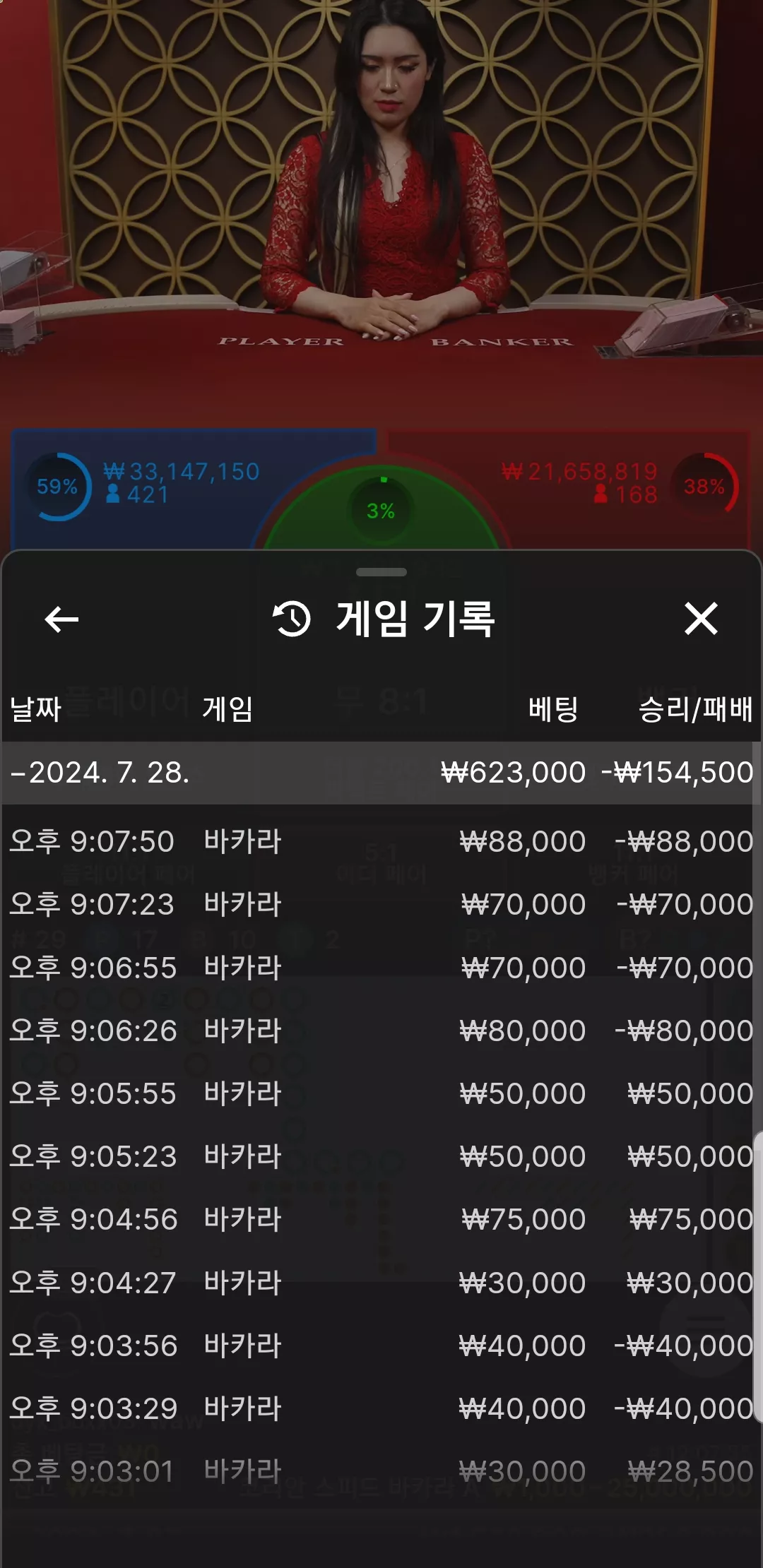This screenshot has height=1568, width=763.
Task: Open the 9:03:01 baccarat record
Action: [381, 1471]
